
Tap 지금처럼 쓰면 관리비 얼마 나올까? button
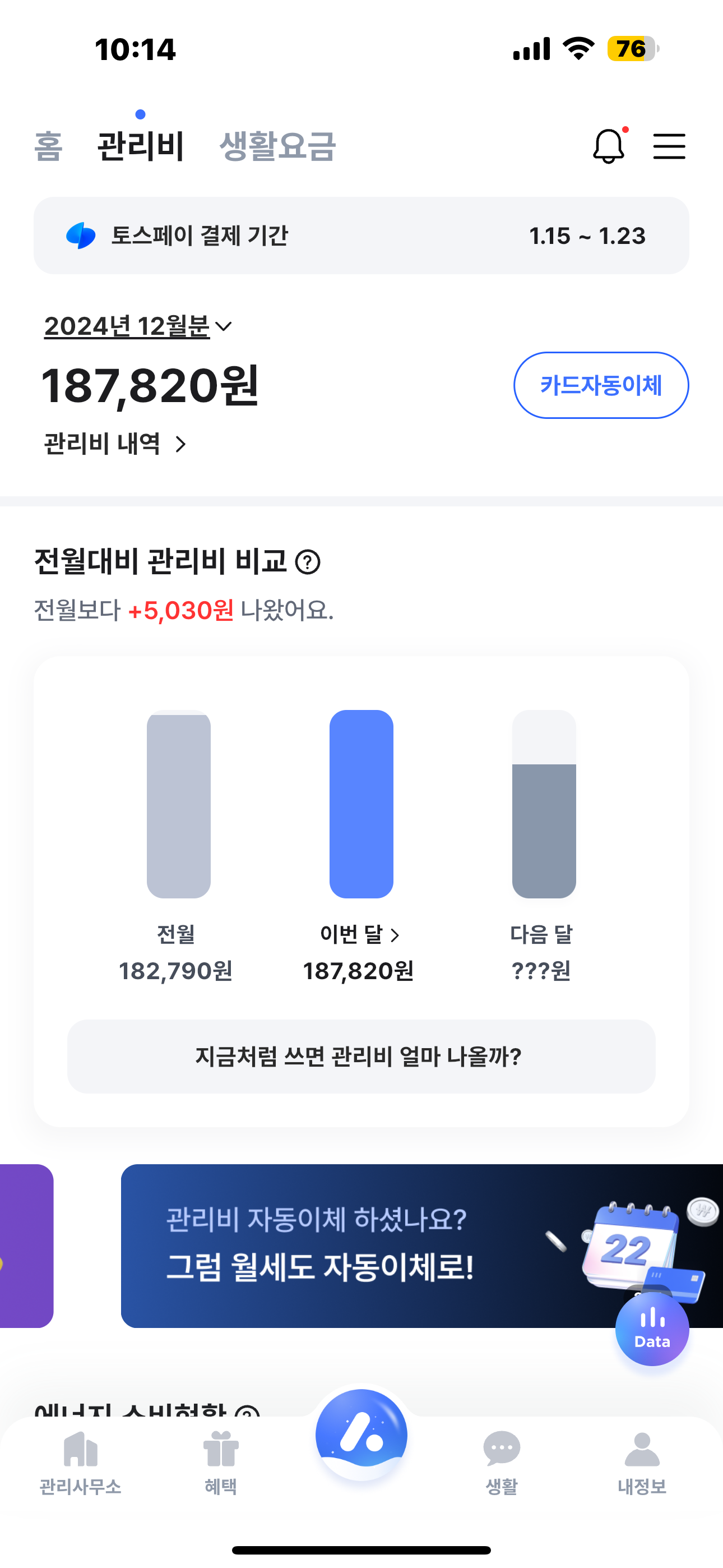tap(361, 1057)
